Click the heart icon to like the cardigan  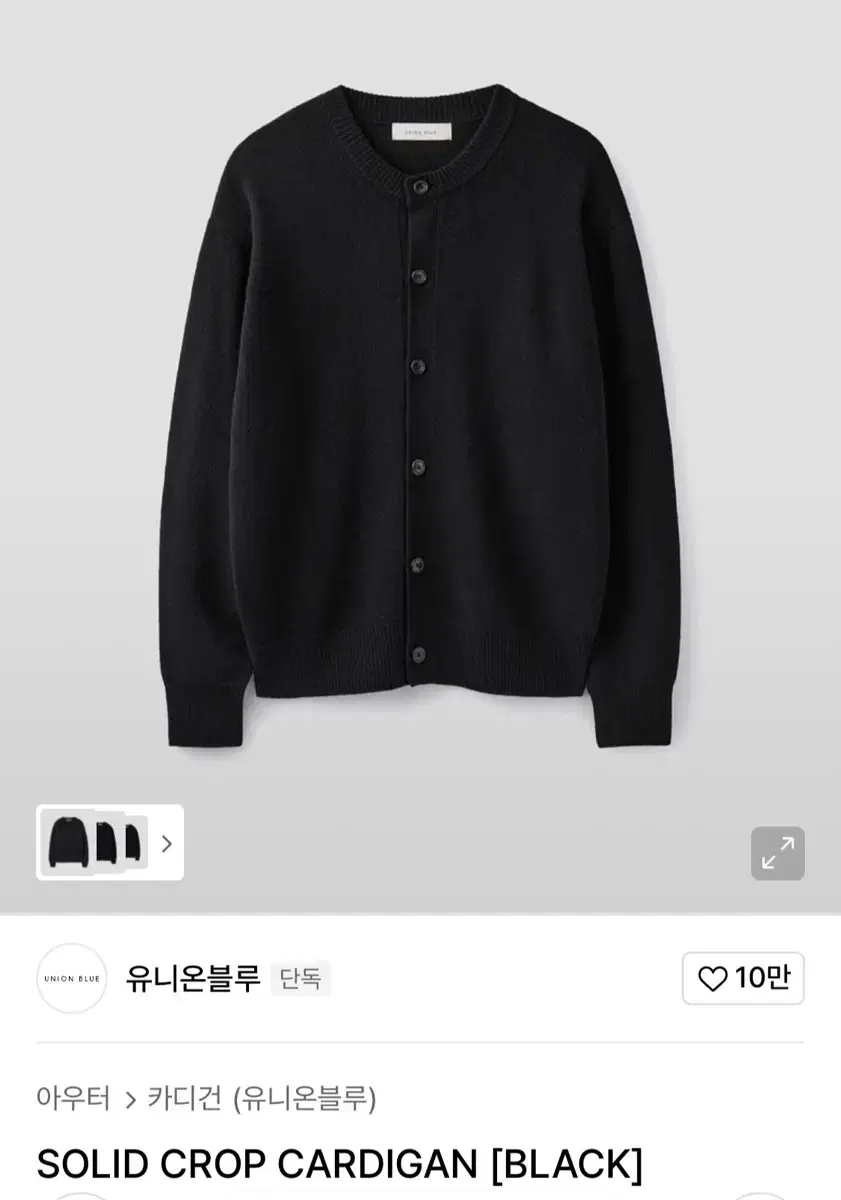[x=711, y=979]
